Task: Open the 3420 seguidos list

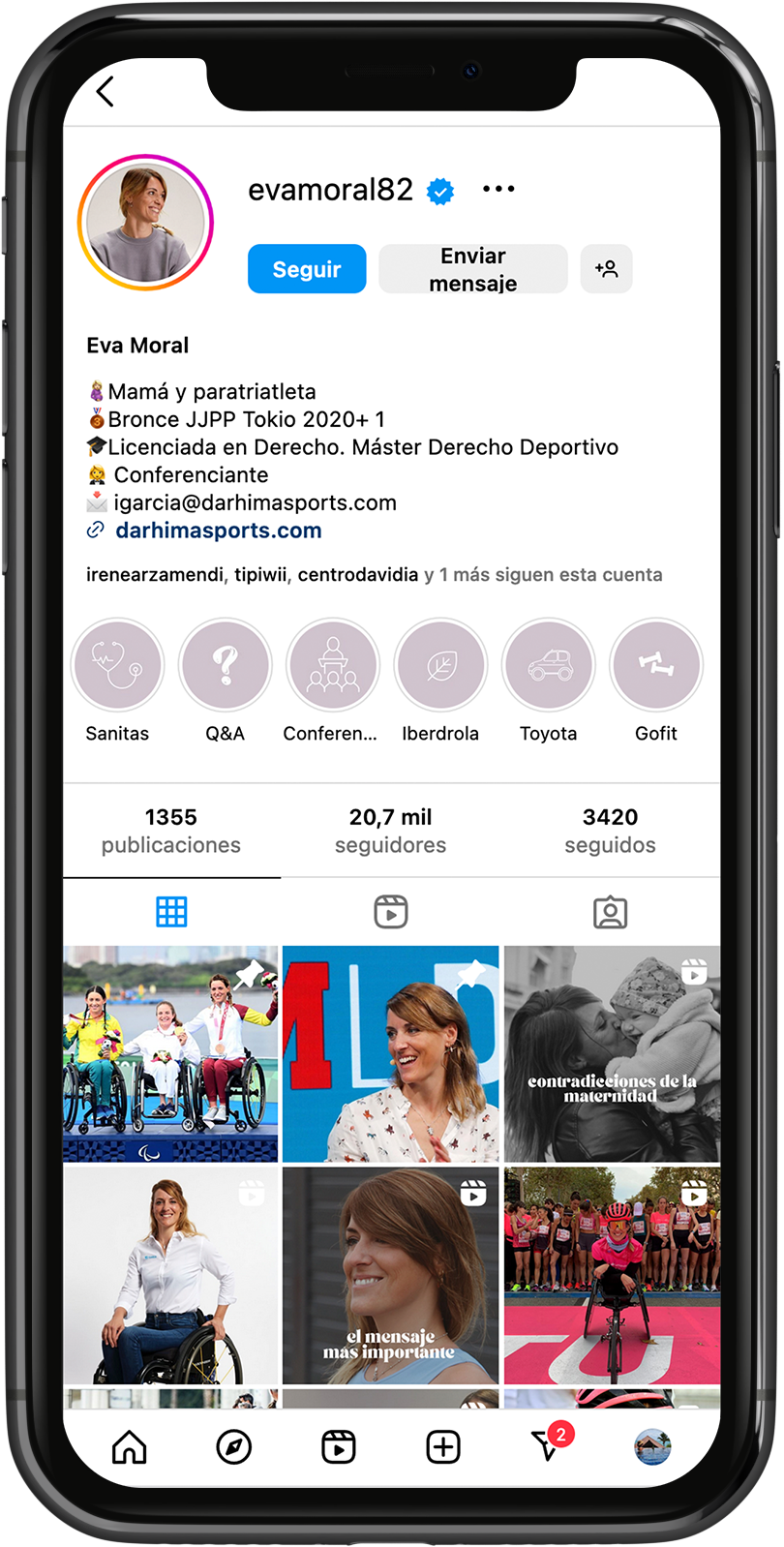Action: point(610,831)
